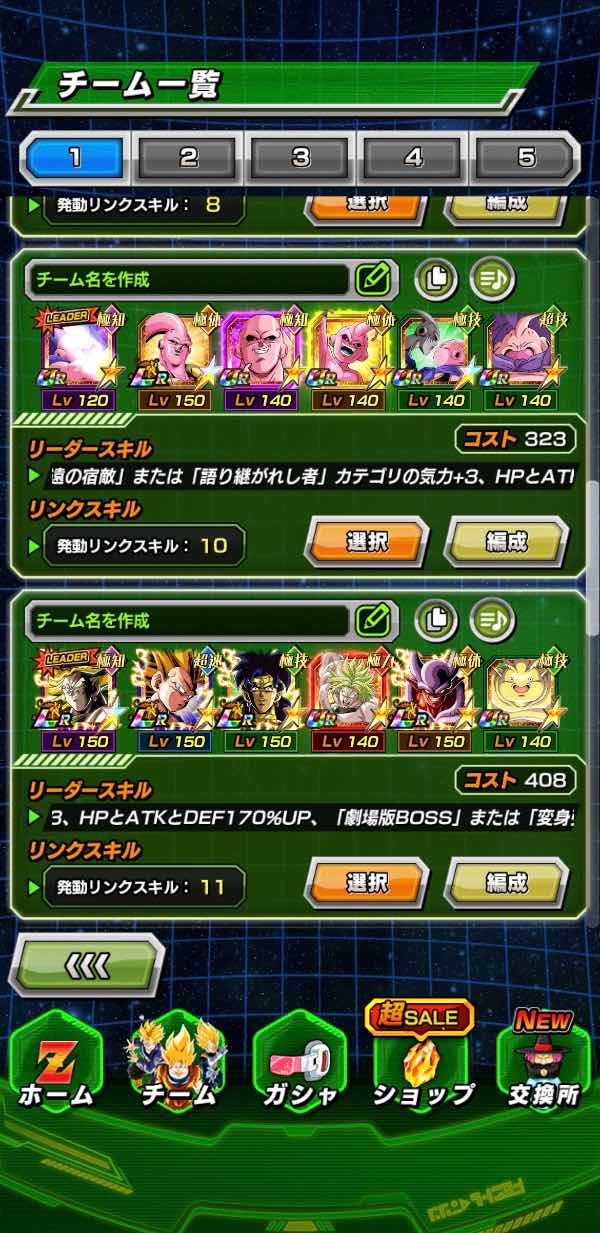Image resolution: width=600 pixels, height=1233 pixels.
Task: Open the 交換所 exchange
Action: (x=541, y=1070)
